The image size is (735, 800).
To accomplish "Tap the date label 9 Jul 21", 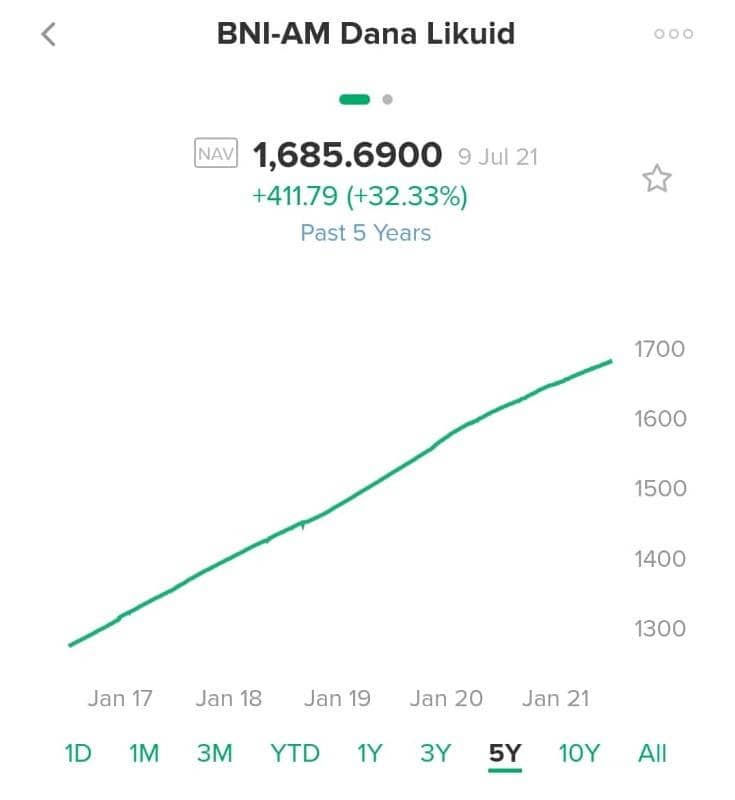I will click(500, 155).
